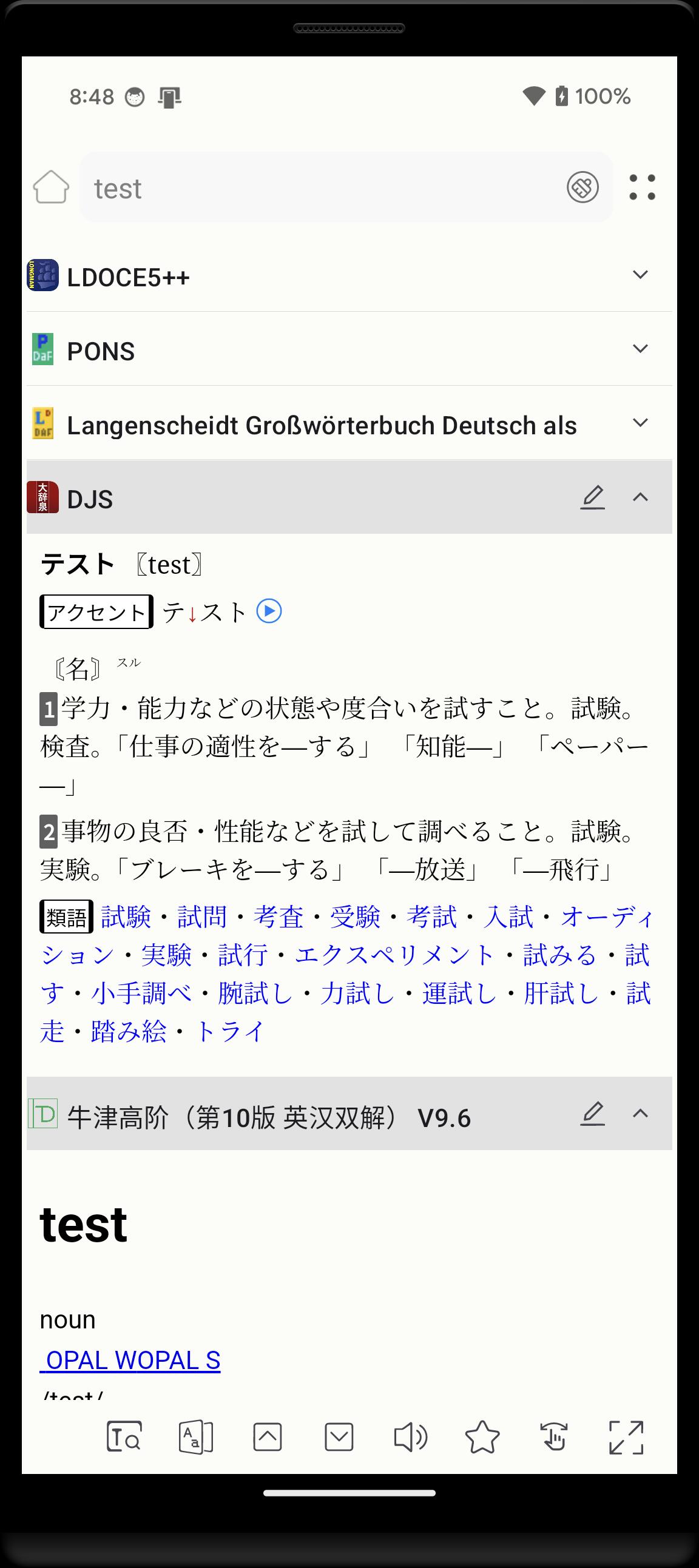The height and width of the screenshot is (1568, 699).
Task: Edit the 牛津高阶 dictionary entry
Action: click(x=592, y=1113)
